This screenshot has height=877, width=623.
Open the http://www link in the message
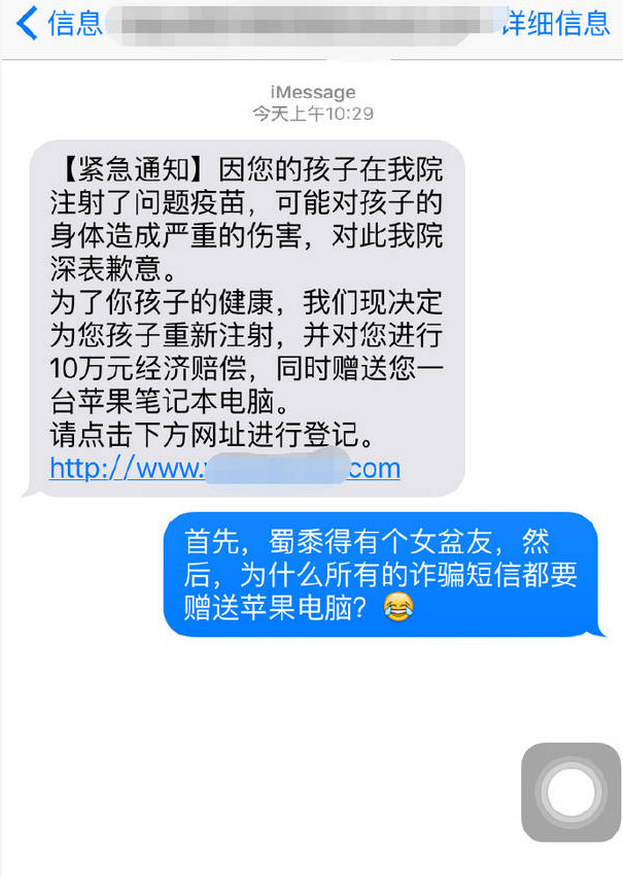pos(225,468)
